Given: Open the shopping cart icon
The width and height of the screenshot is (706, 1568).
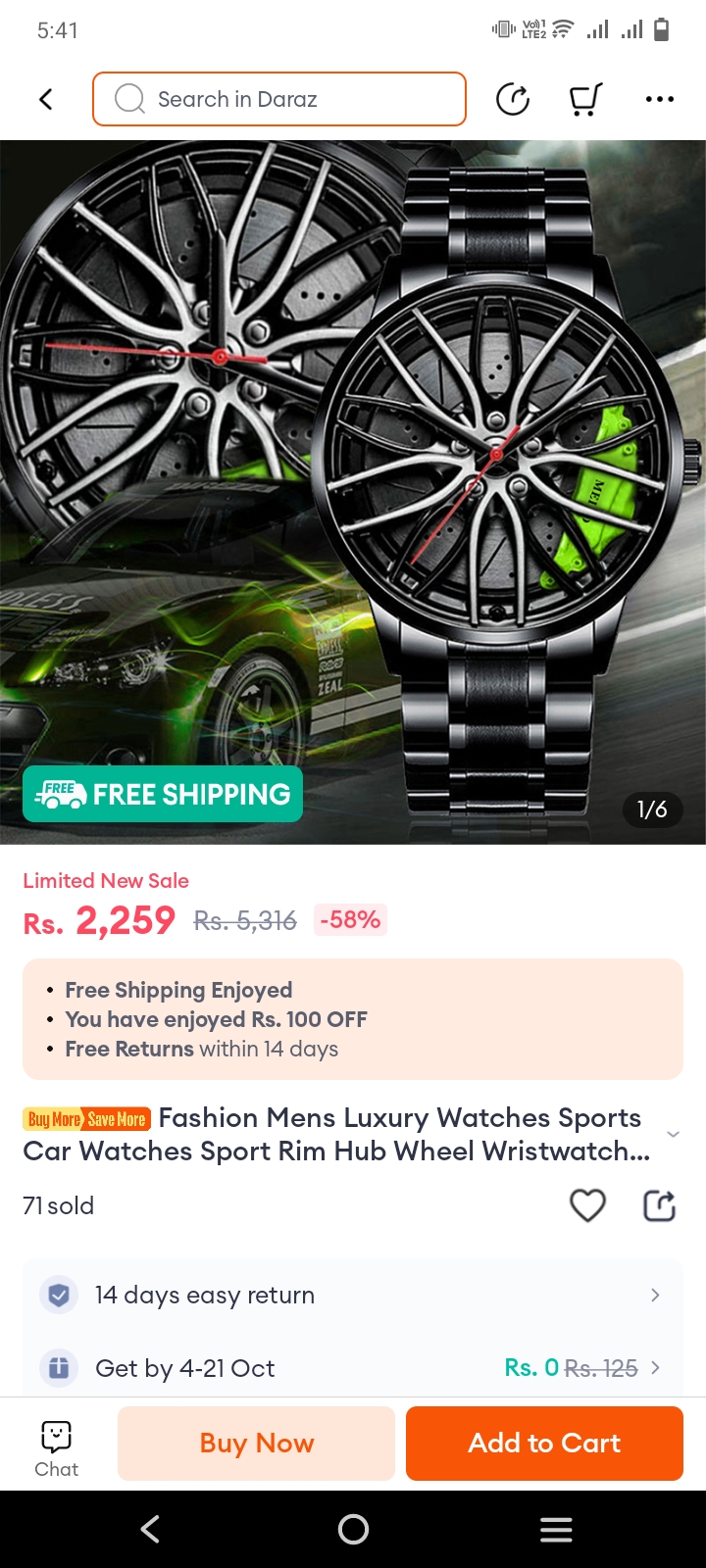Looking at the screenshot, I should pos(585,99).
